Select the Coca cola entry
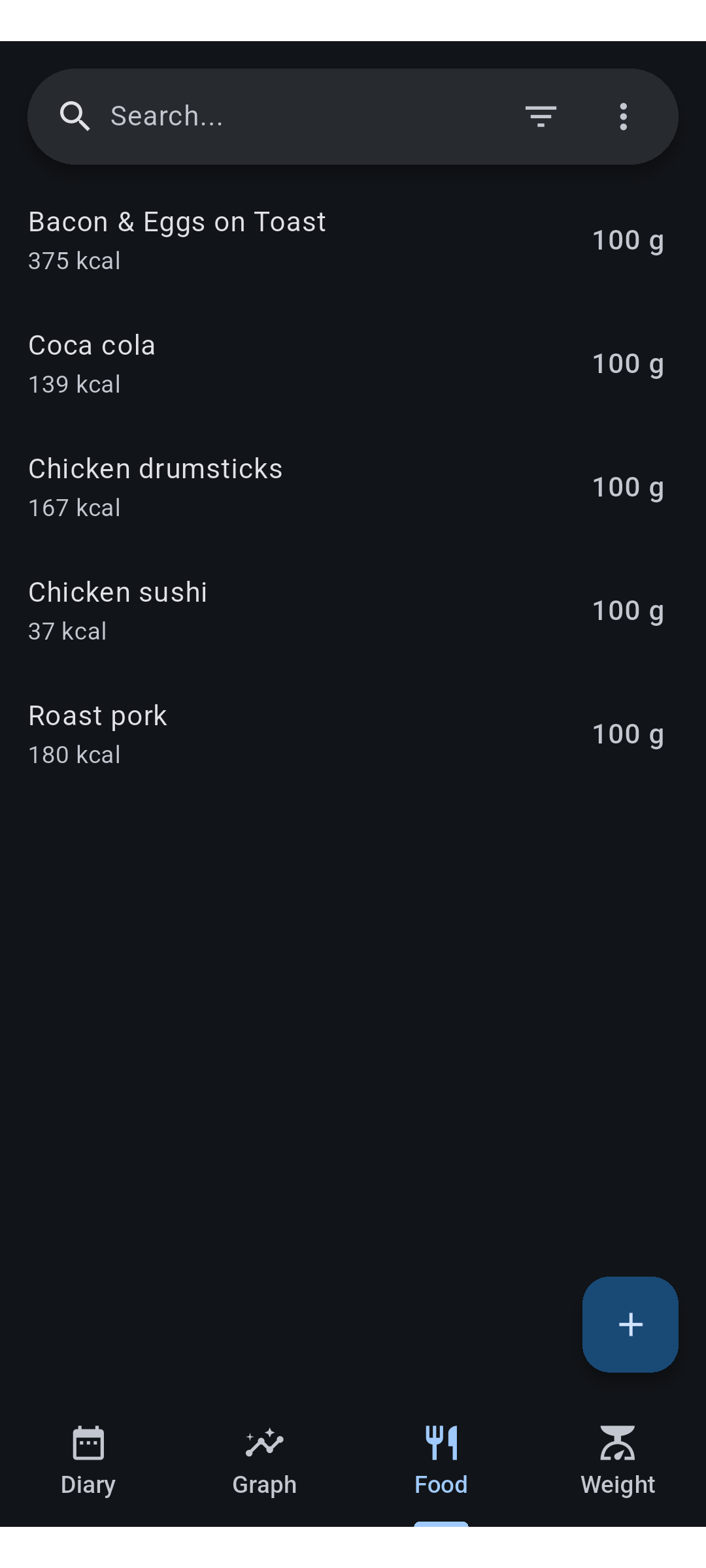Screen dimensions: 706x1568 tap(353, 364)
